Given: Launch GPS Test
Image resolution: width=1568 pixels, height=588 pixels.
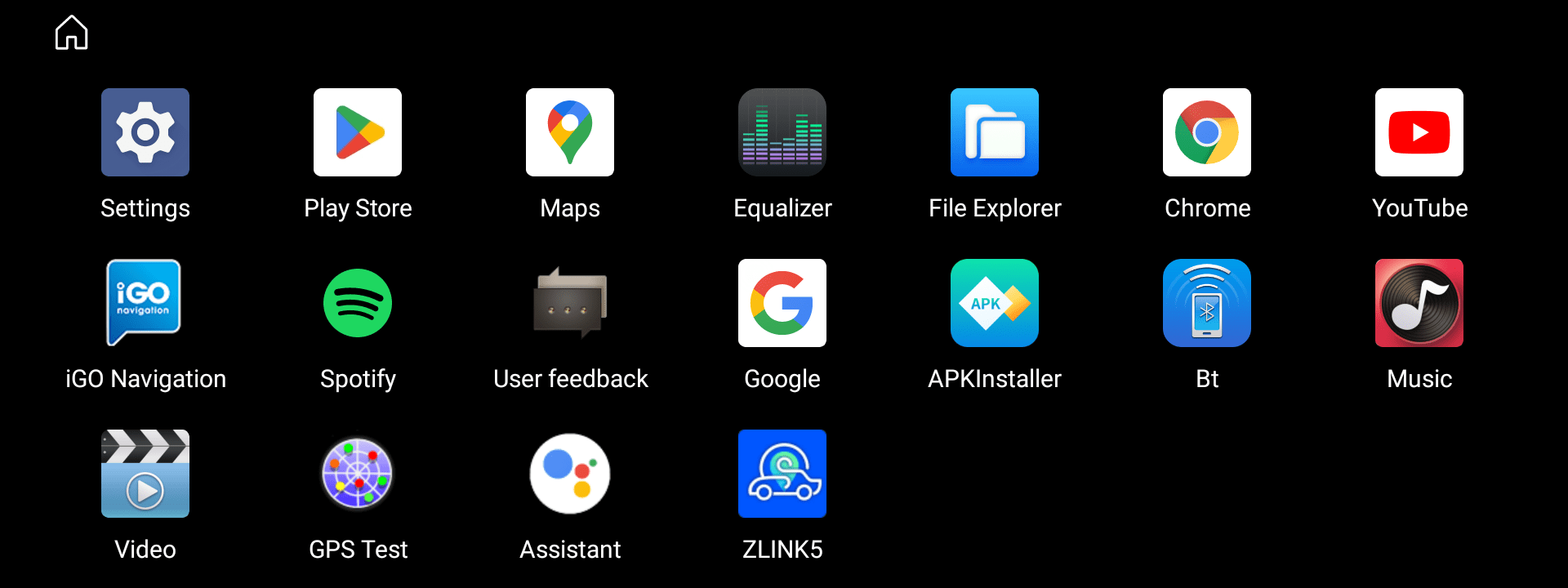Looking at the screenshot, I should click(x=358, y=474).
